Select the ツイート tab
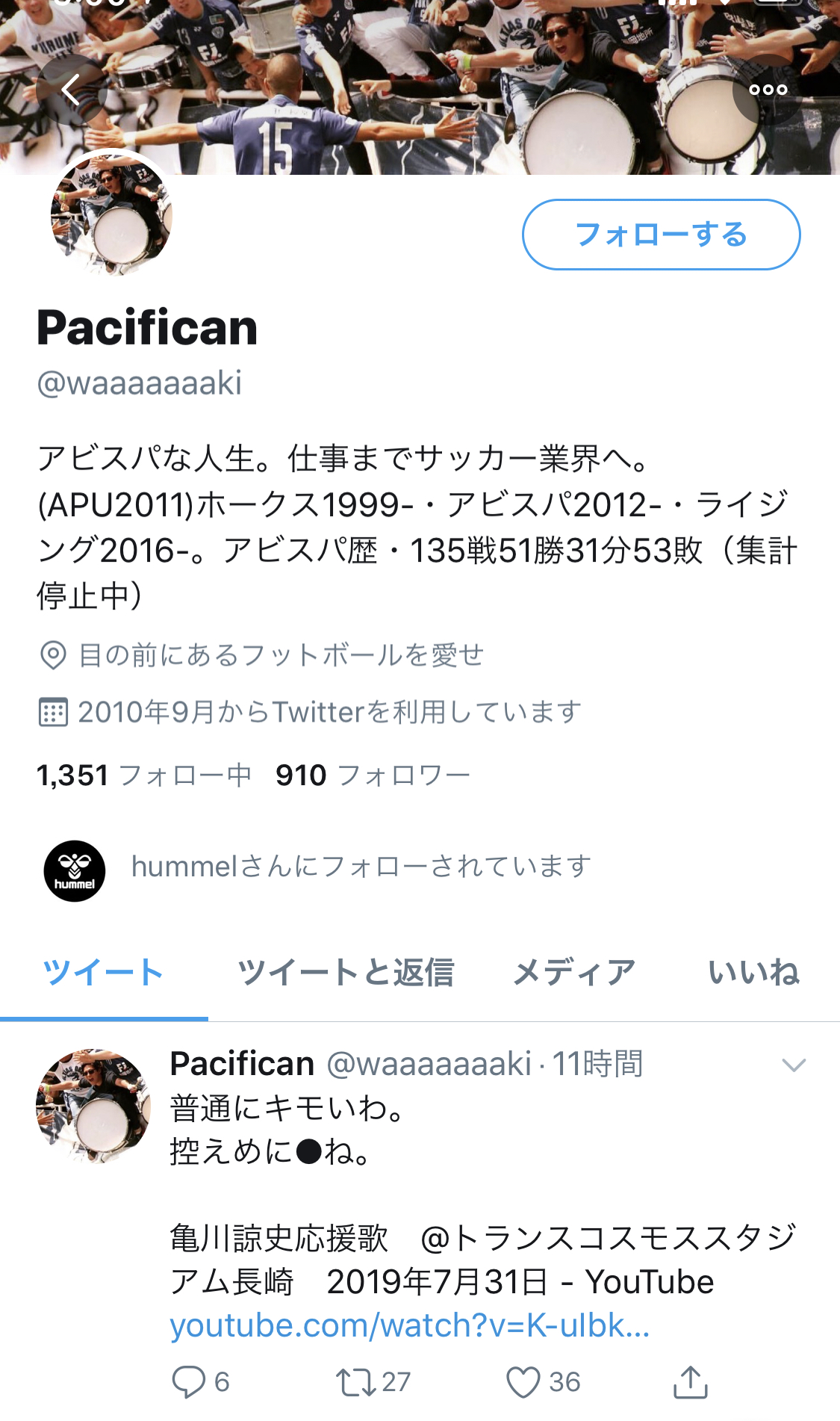This screenshot has height=1421, width=840. [x=104, y=973]
